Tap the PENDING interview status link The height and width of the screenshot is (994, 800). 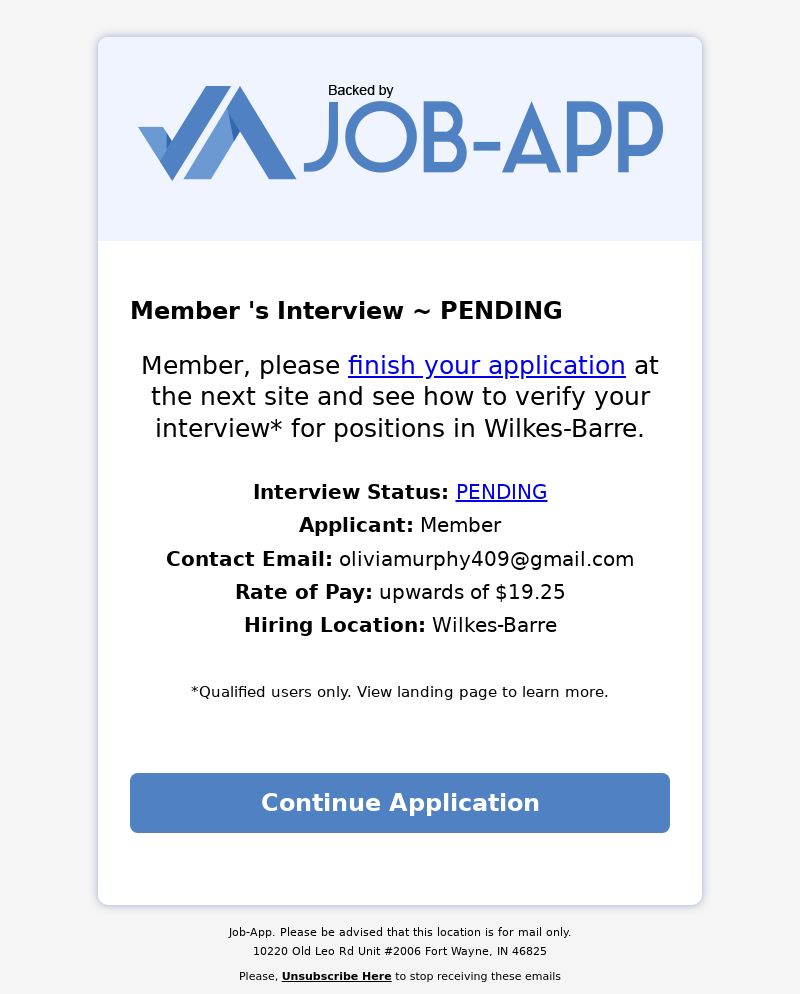(501, 492)
